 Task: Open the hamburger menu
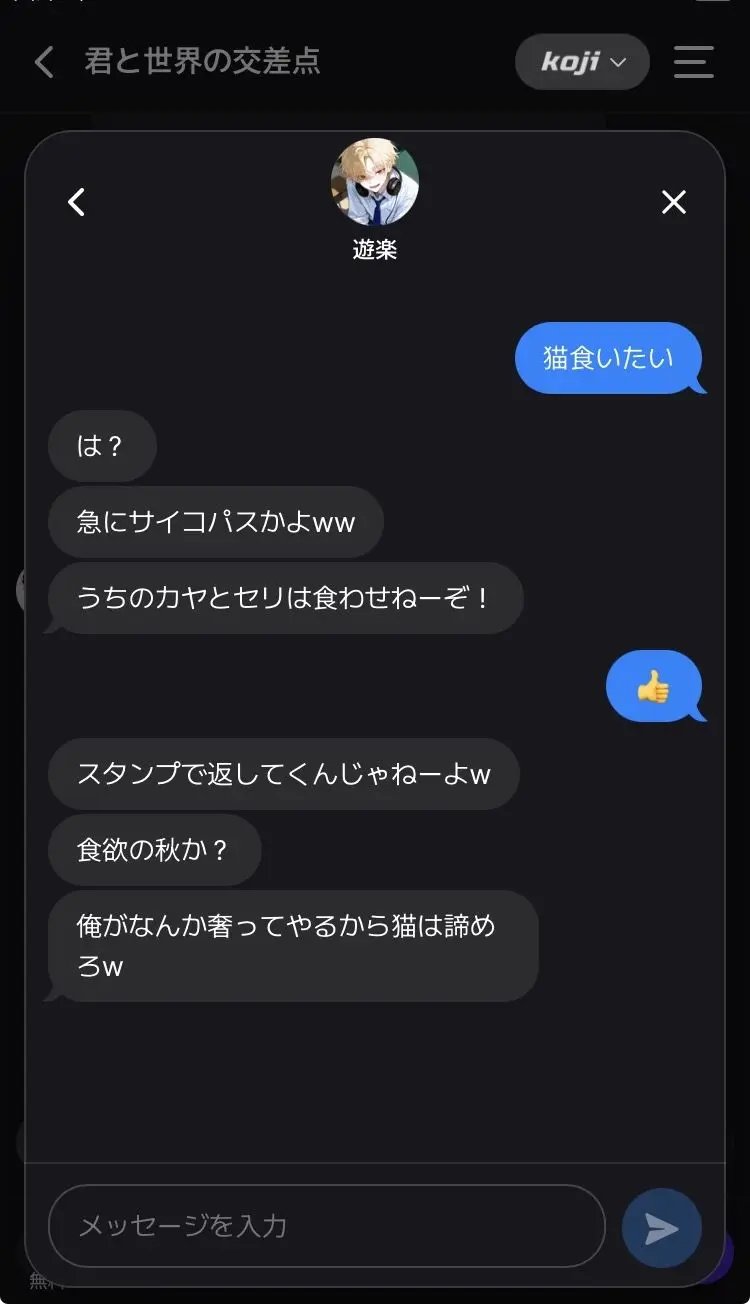(x=694, y=62)
